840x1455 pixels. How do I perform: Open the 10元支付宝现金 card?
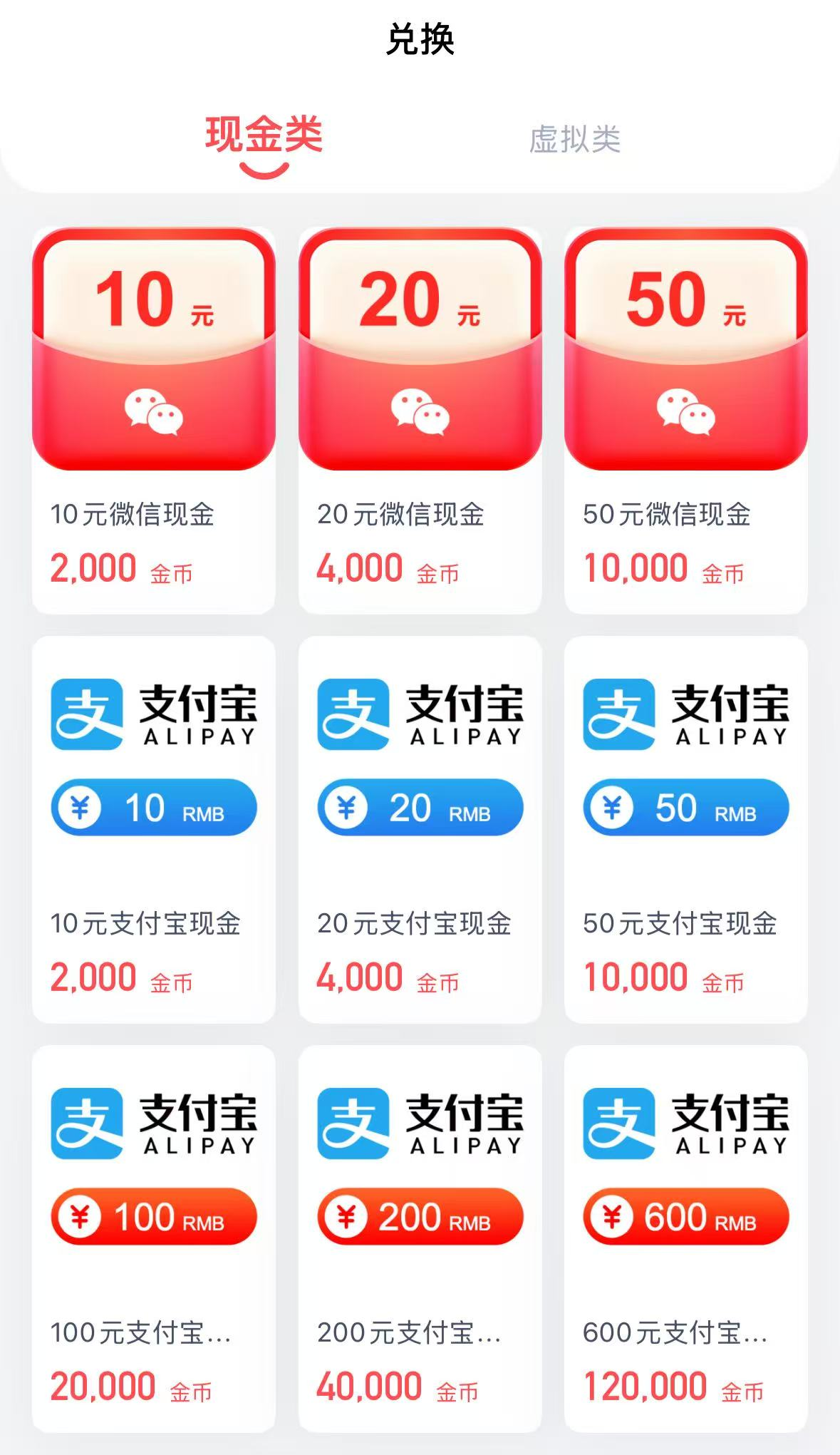tap(154, 830)
